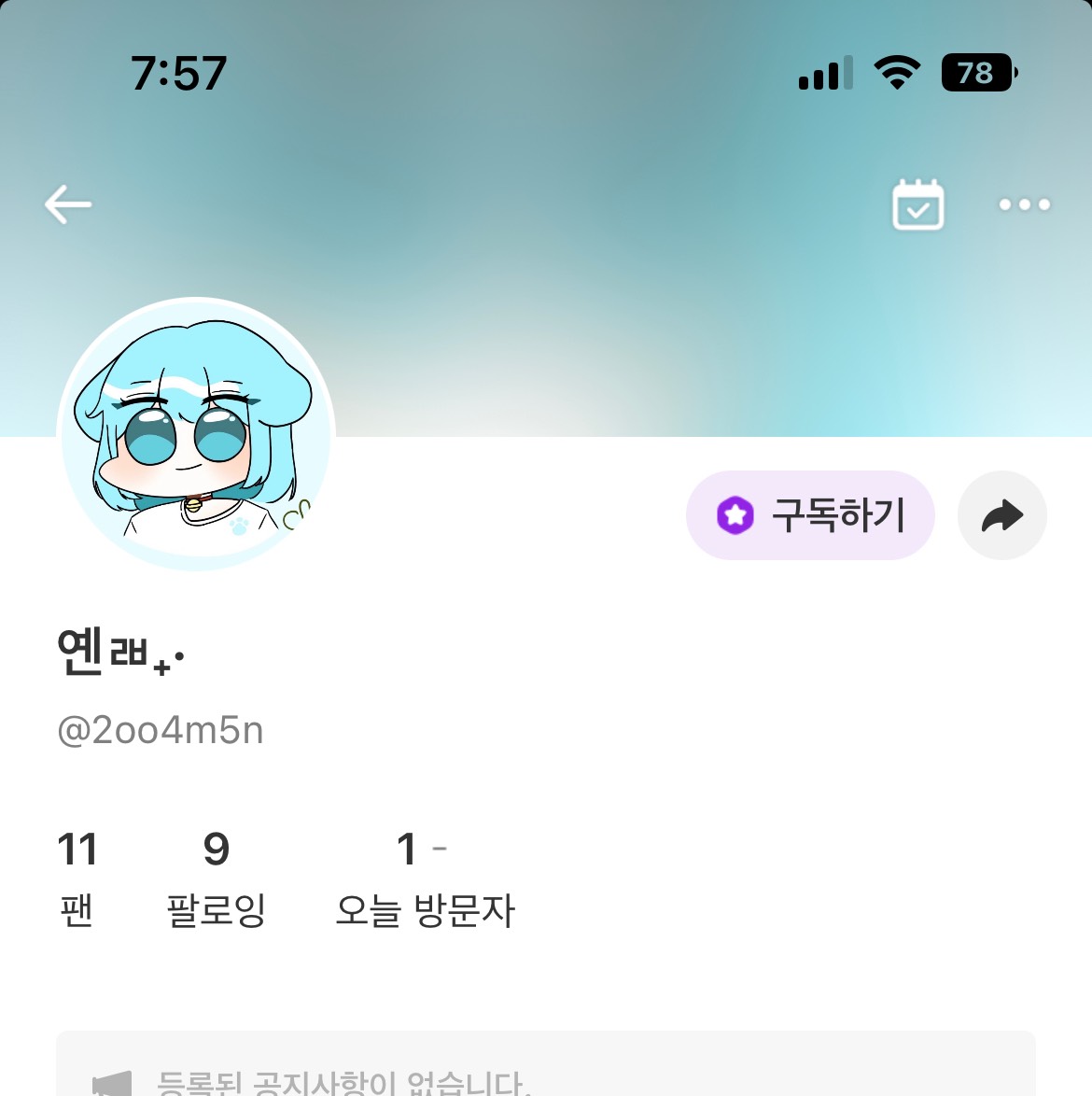Open the three-dot overflow menu
The height and width of the screenshot is (1096, 1092).
(x=1024, y=204)
